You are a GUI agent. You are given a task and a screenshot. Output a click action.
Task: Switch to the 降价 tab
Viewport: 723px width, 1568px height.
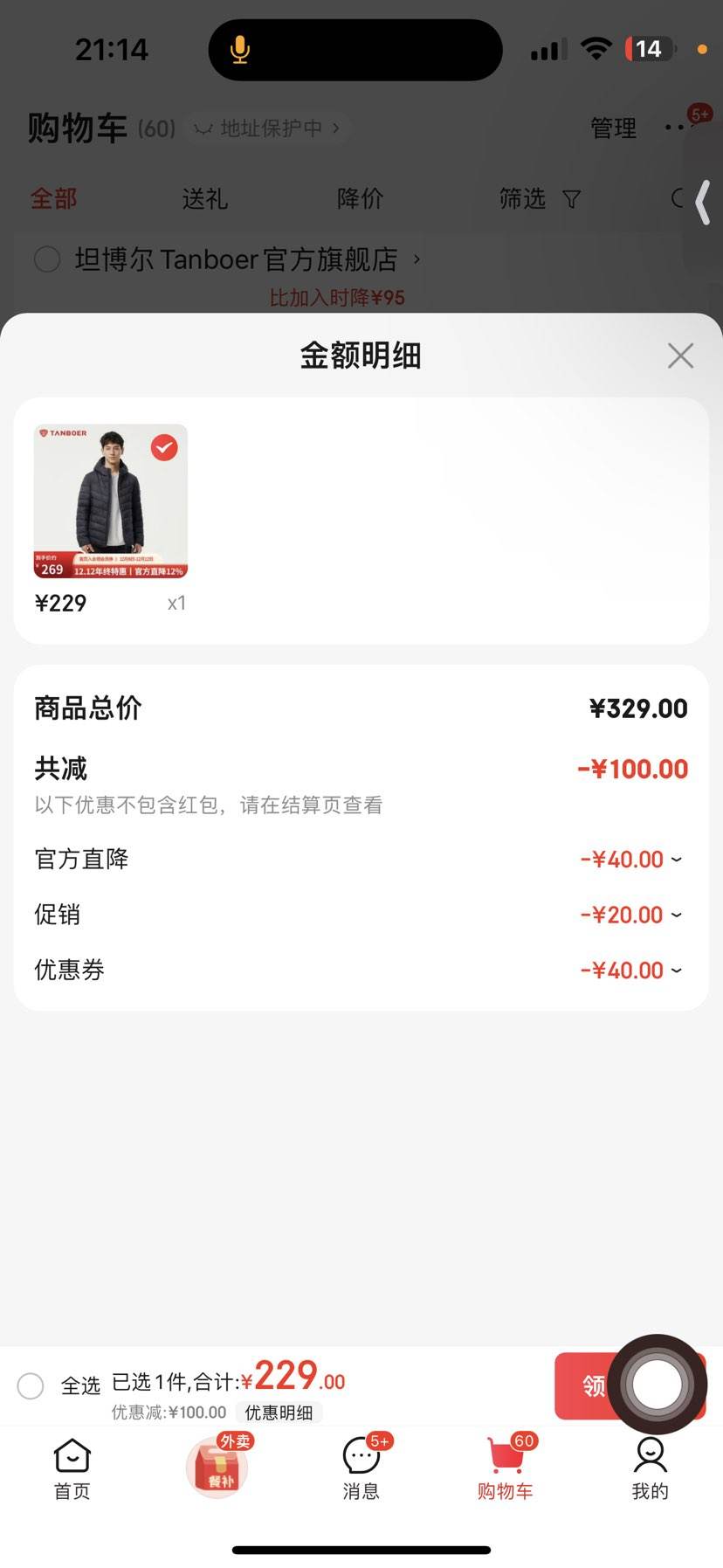359,199
